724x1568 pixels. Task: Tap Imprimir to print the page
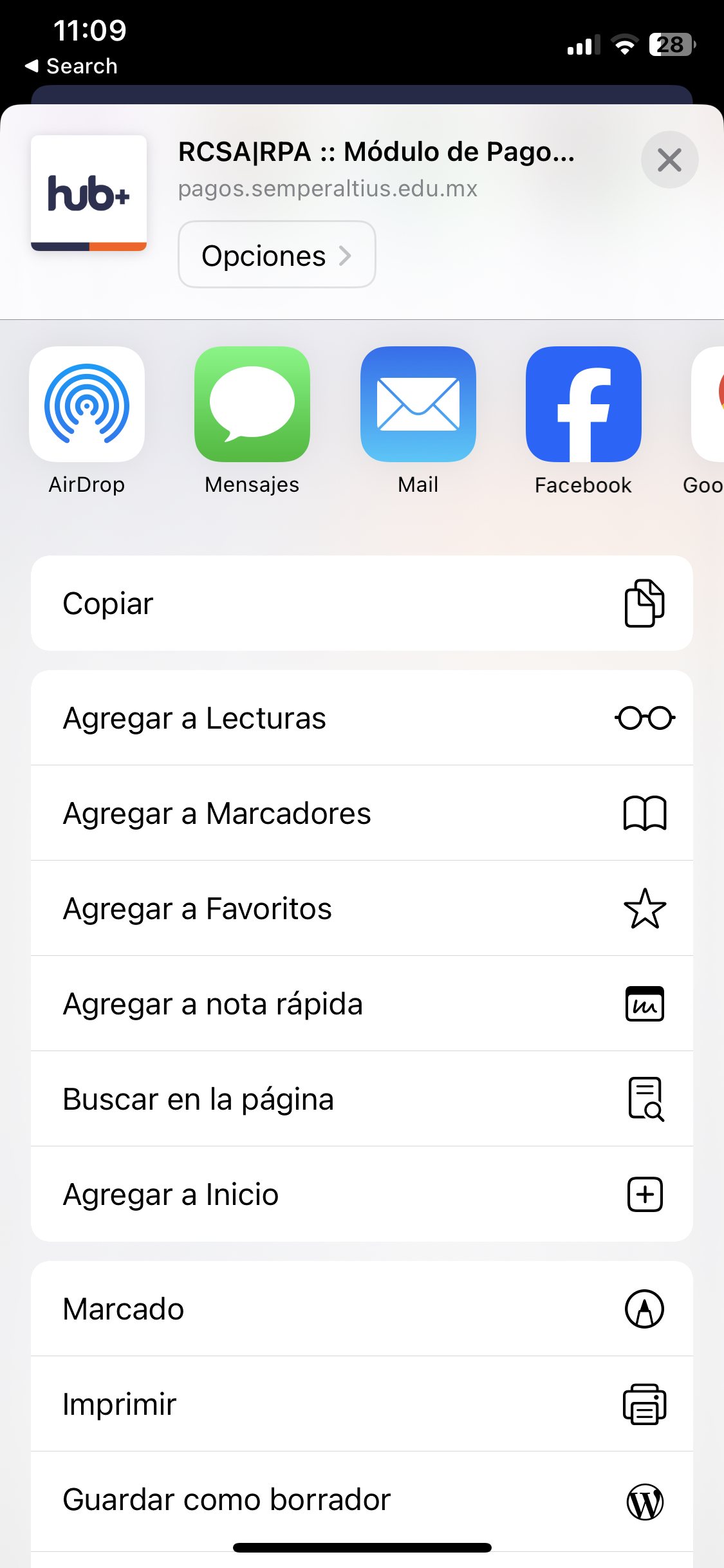tap(362, 1404)
